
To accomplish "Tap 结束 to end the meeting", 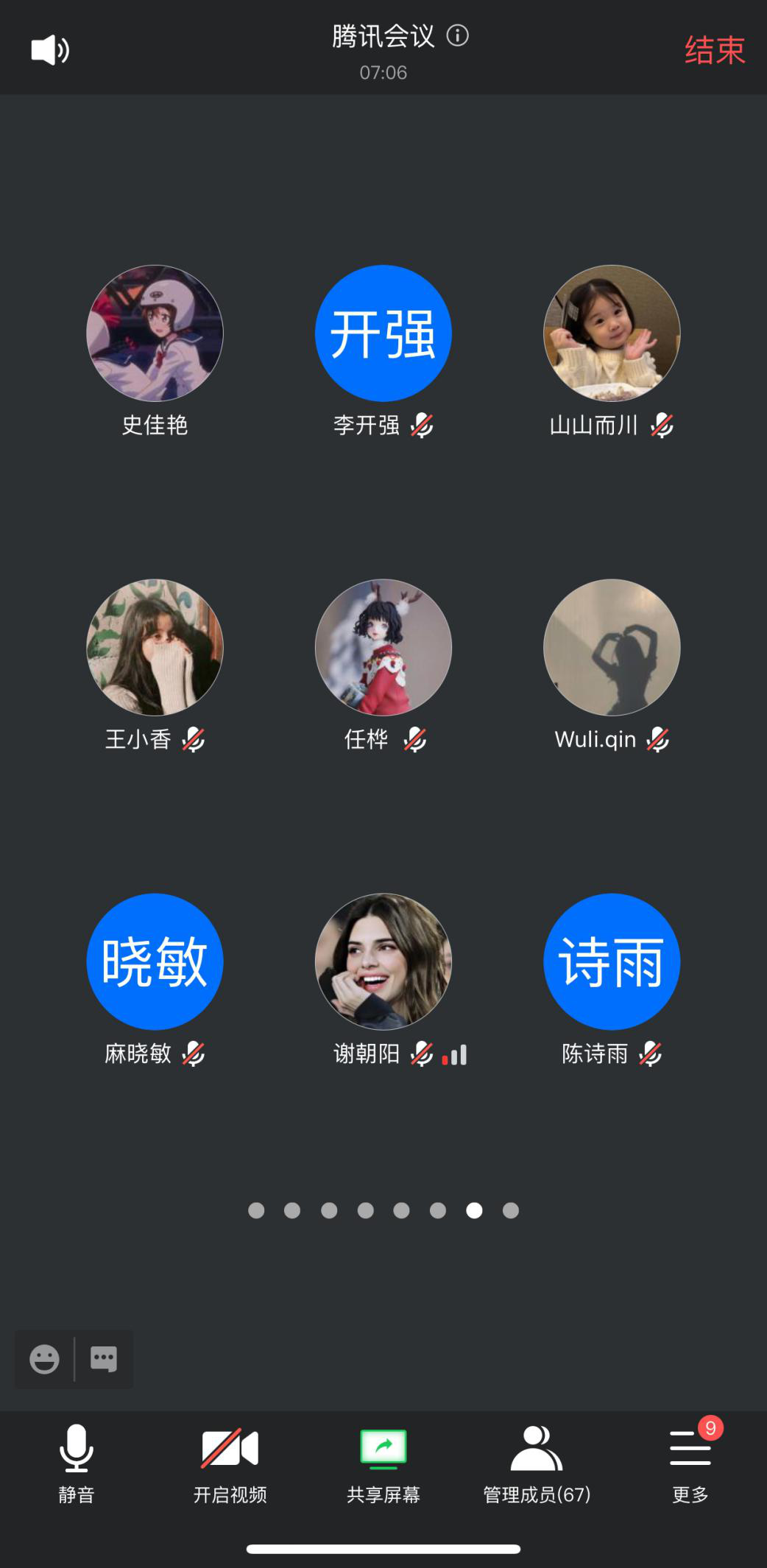I will 715,50.
